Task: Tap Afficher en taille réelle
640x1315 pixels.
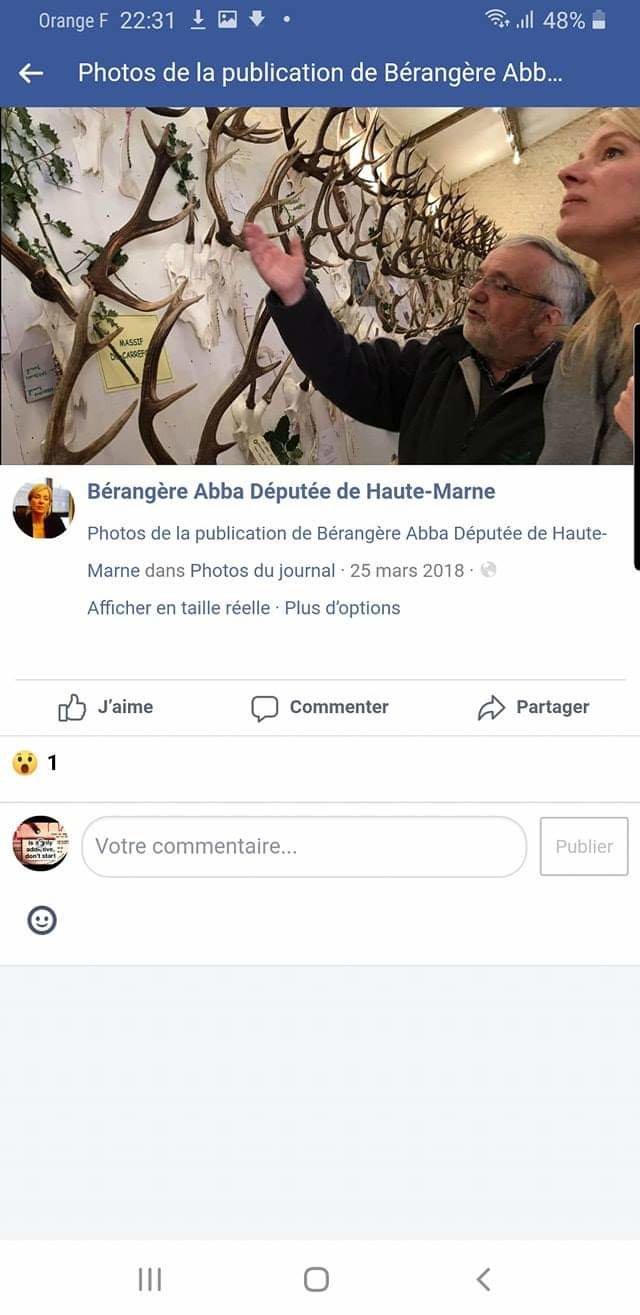Action: (x=178, y=608)
